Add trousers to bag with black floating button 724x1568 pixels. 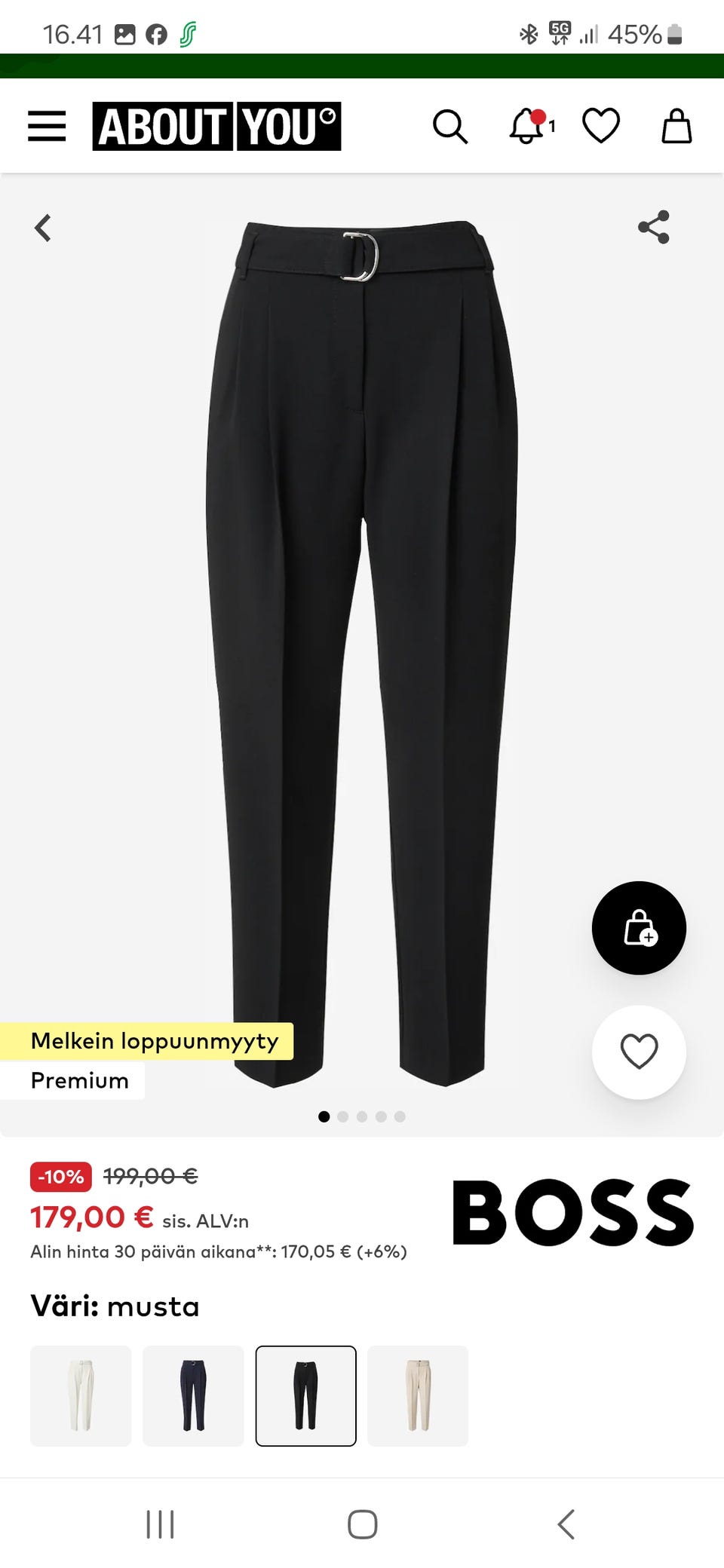point(639,928)
